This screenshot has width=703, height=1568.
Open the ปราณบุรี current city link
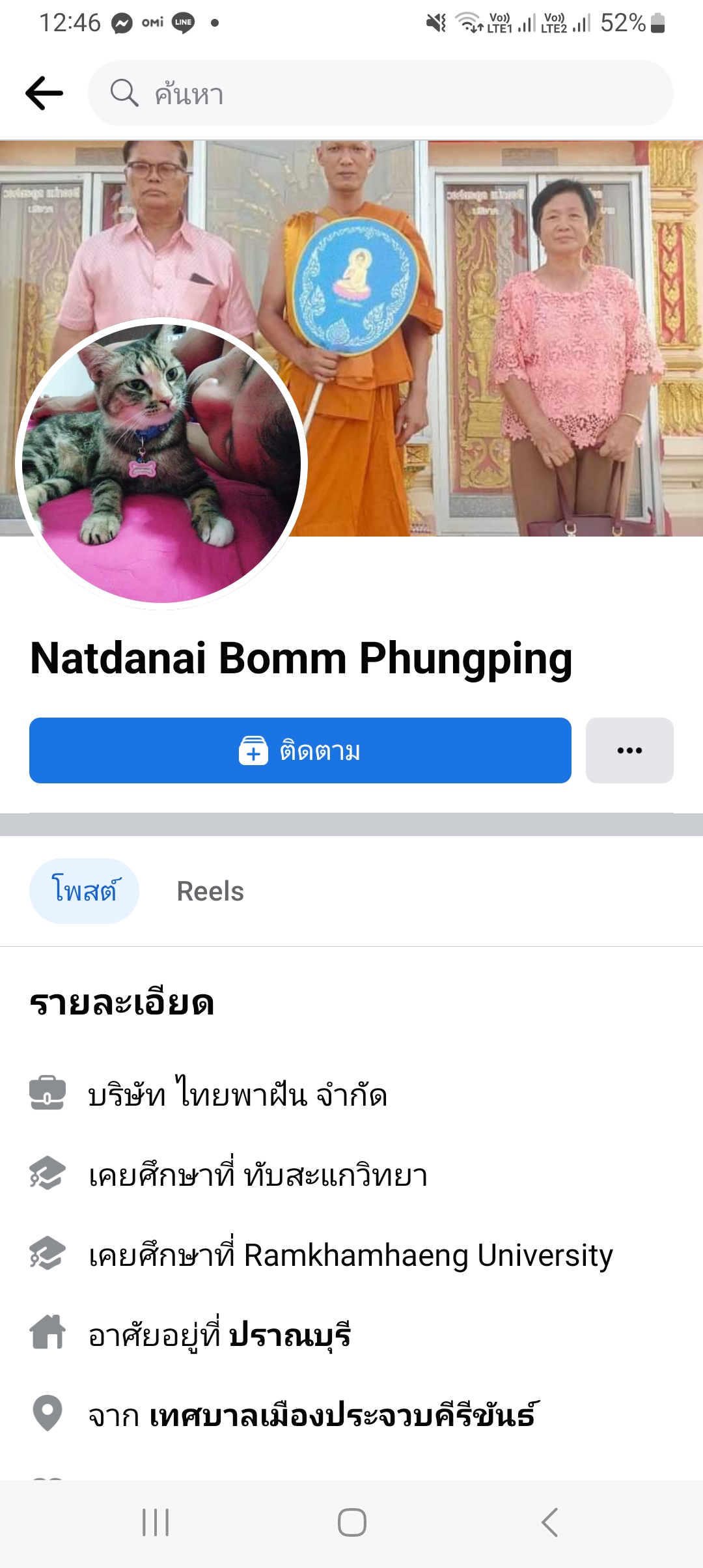(290, 1336)
